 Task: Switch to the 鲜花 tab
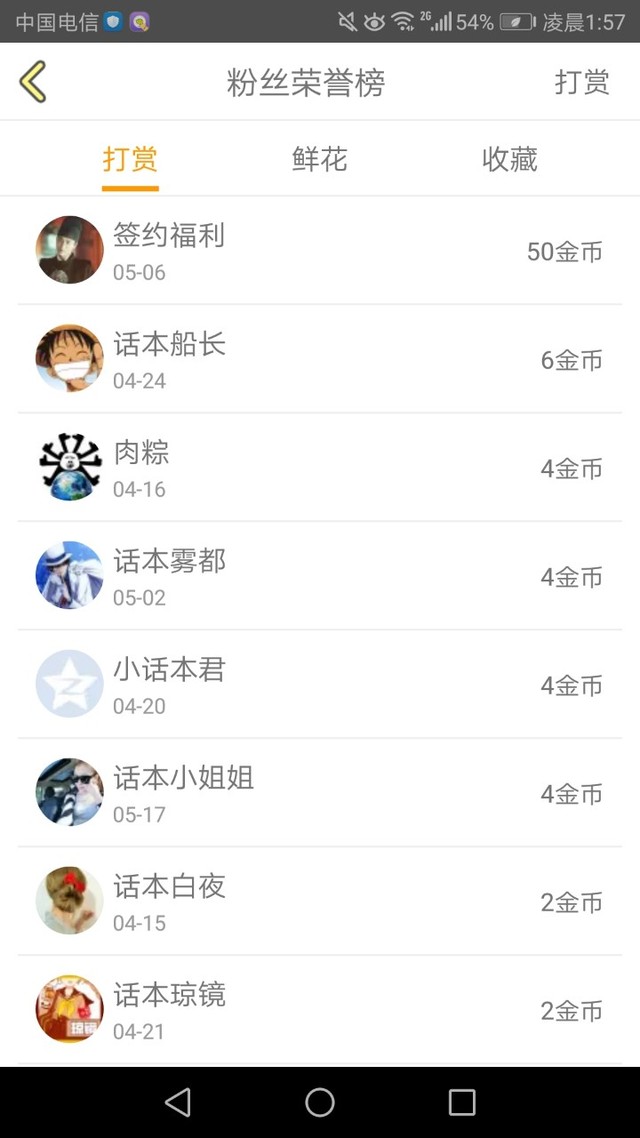319,159
